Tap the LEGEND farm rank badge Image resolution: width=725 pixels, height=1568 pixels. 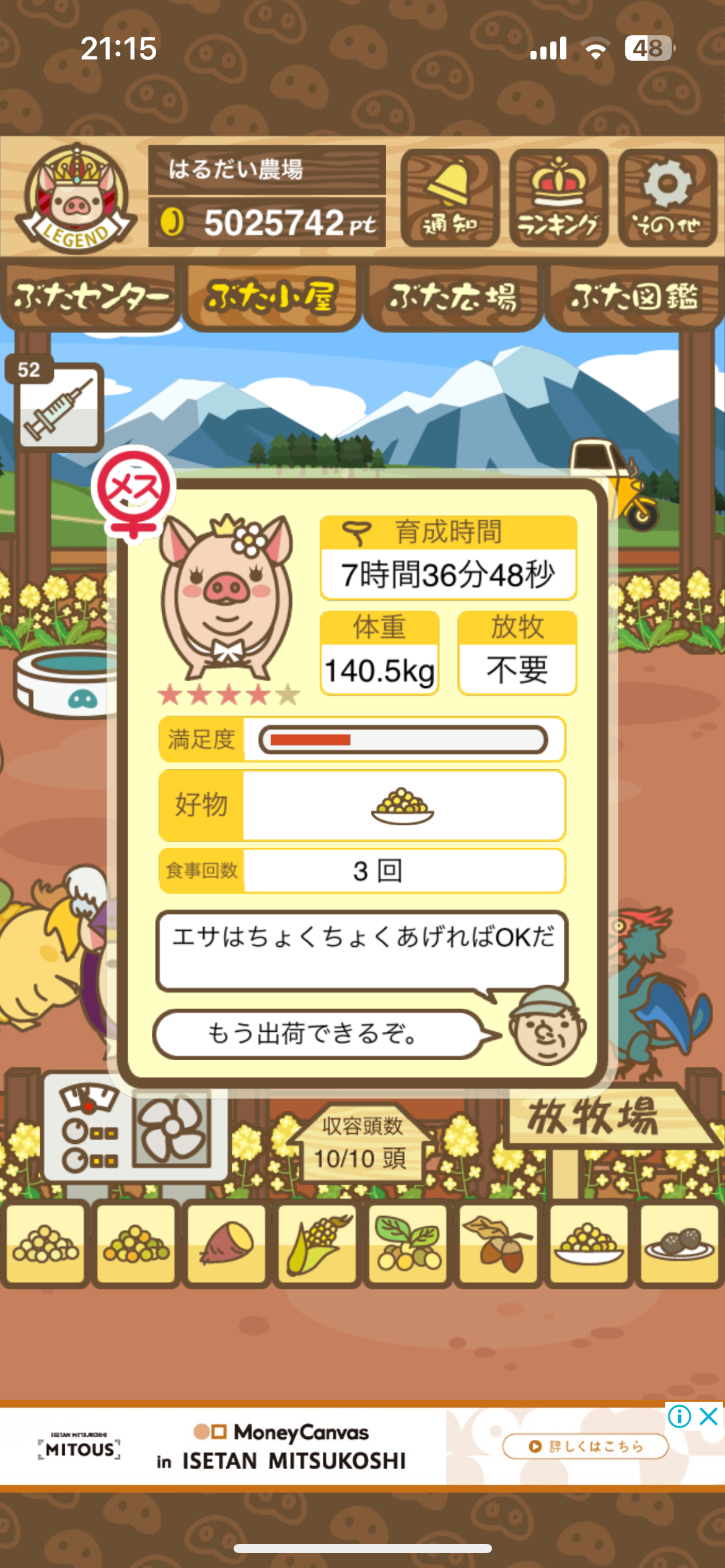(x=76, y=199)
